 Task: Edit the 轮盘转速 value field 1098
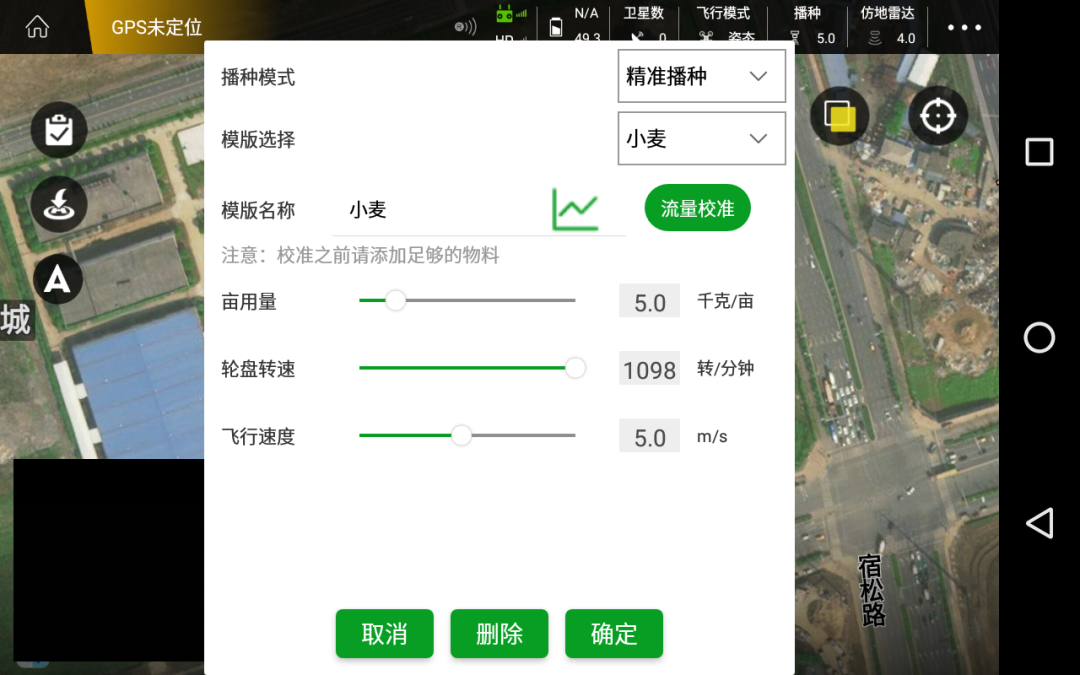[x=649, y=370]
